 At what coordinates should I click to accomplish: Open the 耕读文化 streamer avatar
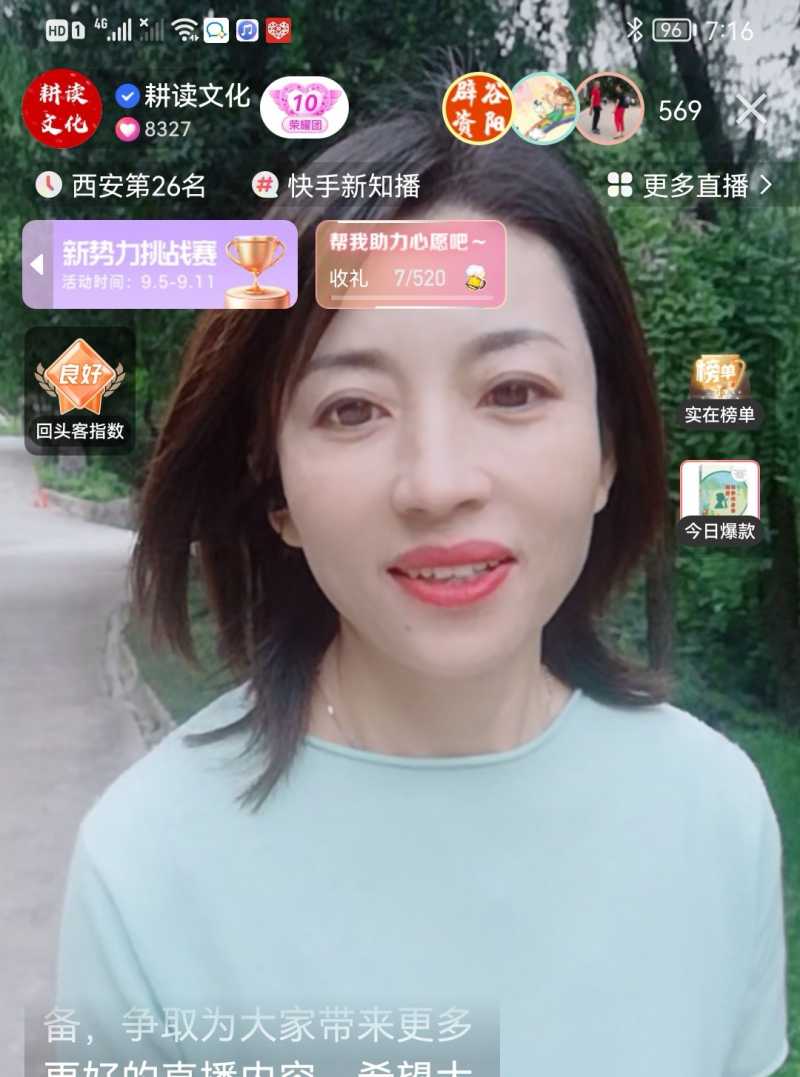click(x=62, y=109)
